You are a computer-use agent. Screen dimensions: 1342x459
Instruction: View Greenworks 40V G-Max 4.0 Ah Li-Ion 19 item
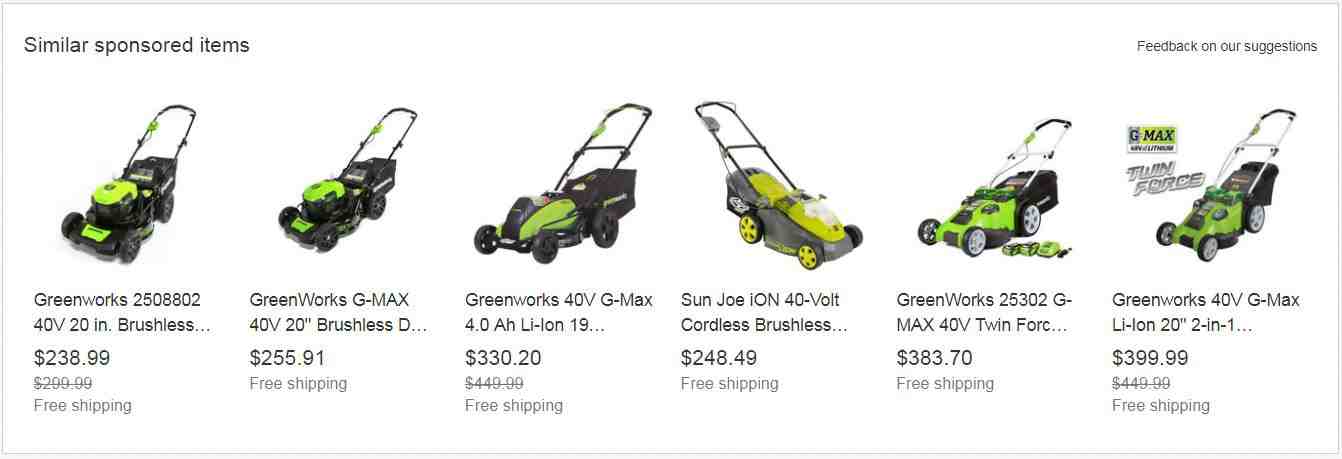[558, 312]
